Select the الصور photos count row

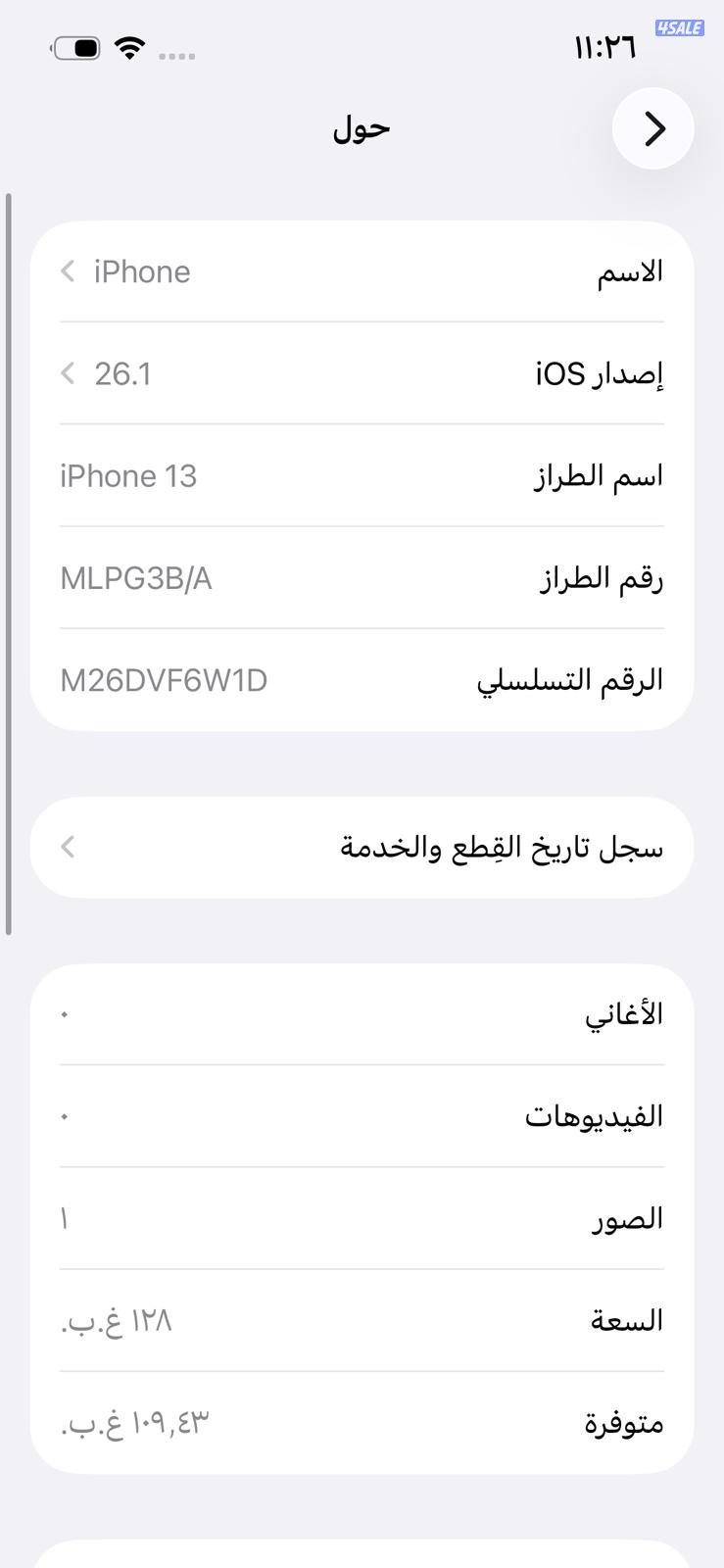click(x=362, y=1218)
